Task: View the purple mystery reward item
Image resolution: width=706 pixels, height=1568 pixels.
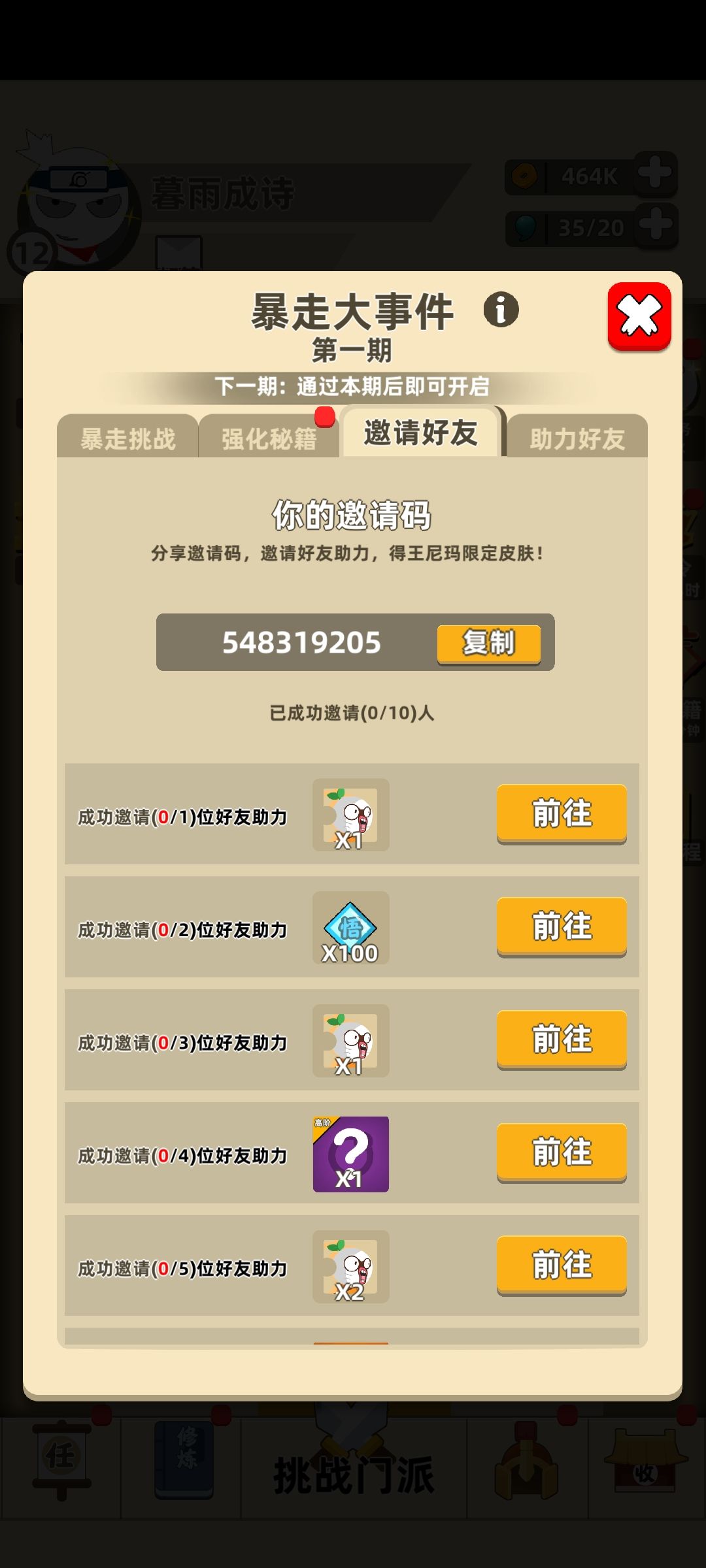Action: pos(350,1154)
